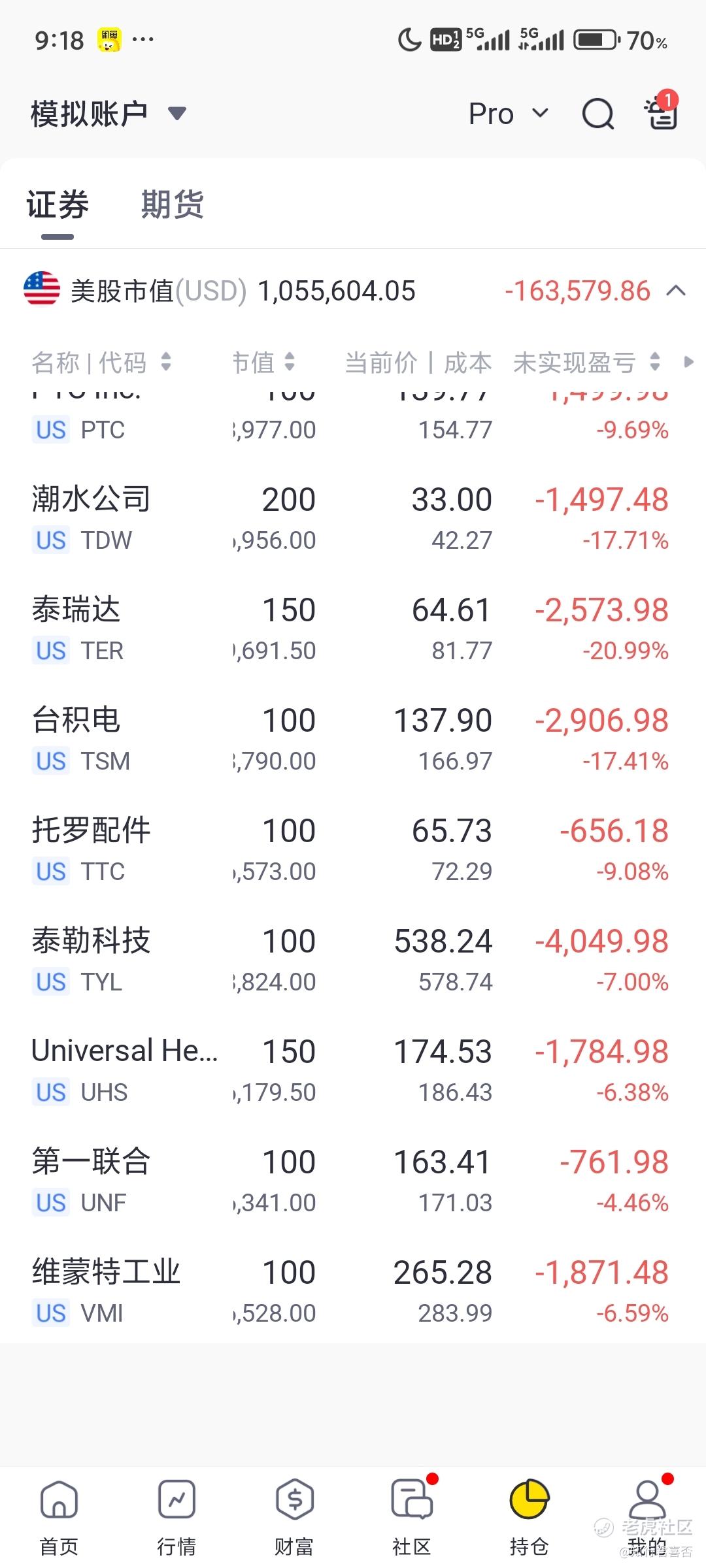Sort by 名称 | 代码 column
The height and width of the screenshot is (1568, 706).
(x=101, y=362)
